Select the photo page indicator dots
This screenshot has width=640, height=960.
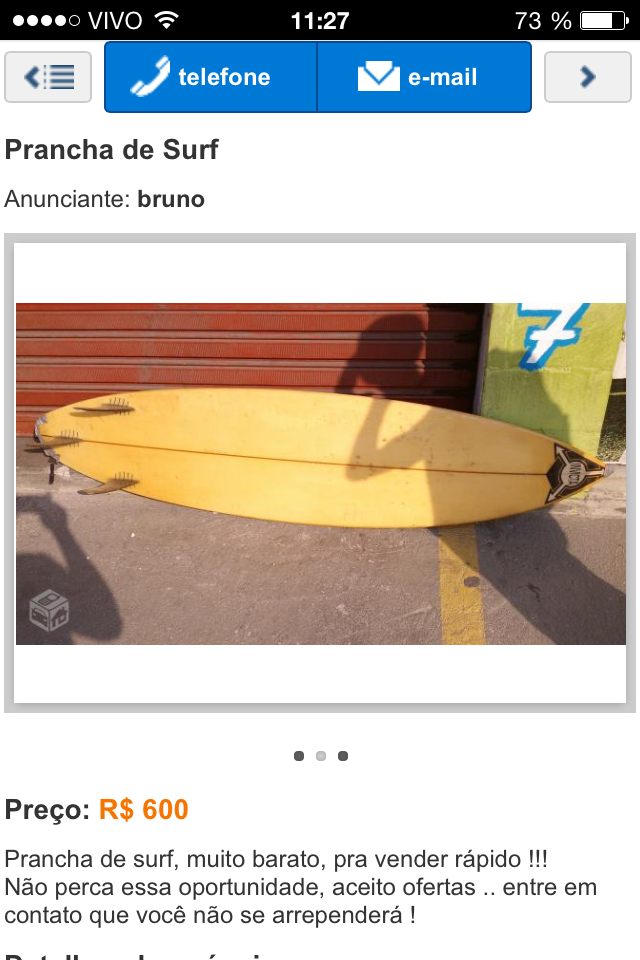[x=320, y=756]
